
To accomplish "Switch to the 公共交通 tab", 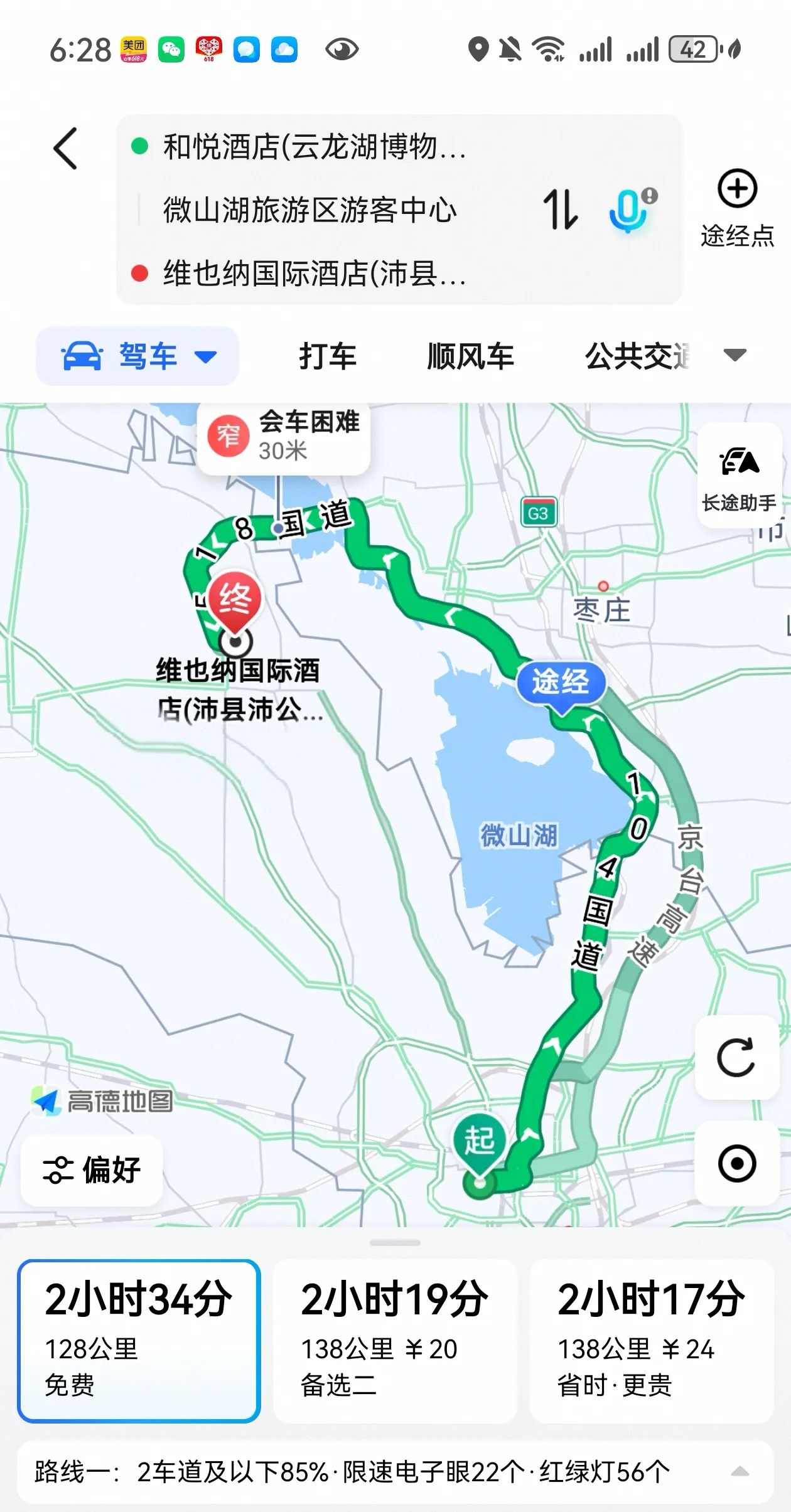I will [637, 356].
